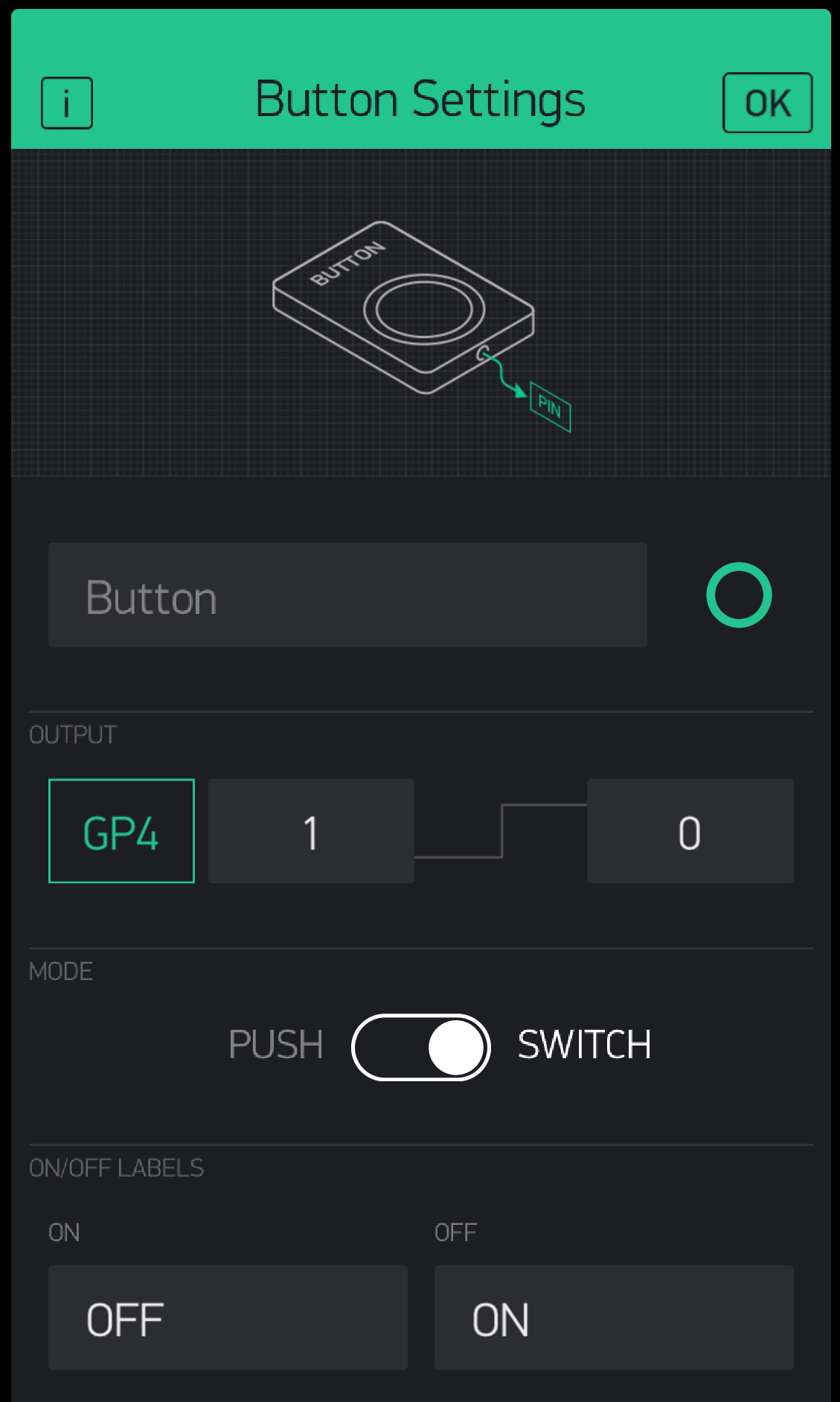Confirm settings with the OK button
The image size is (840, 1402).
(x=767, y=103)
